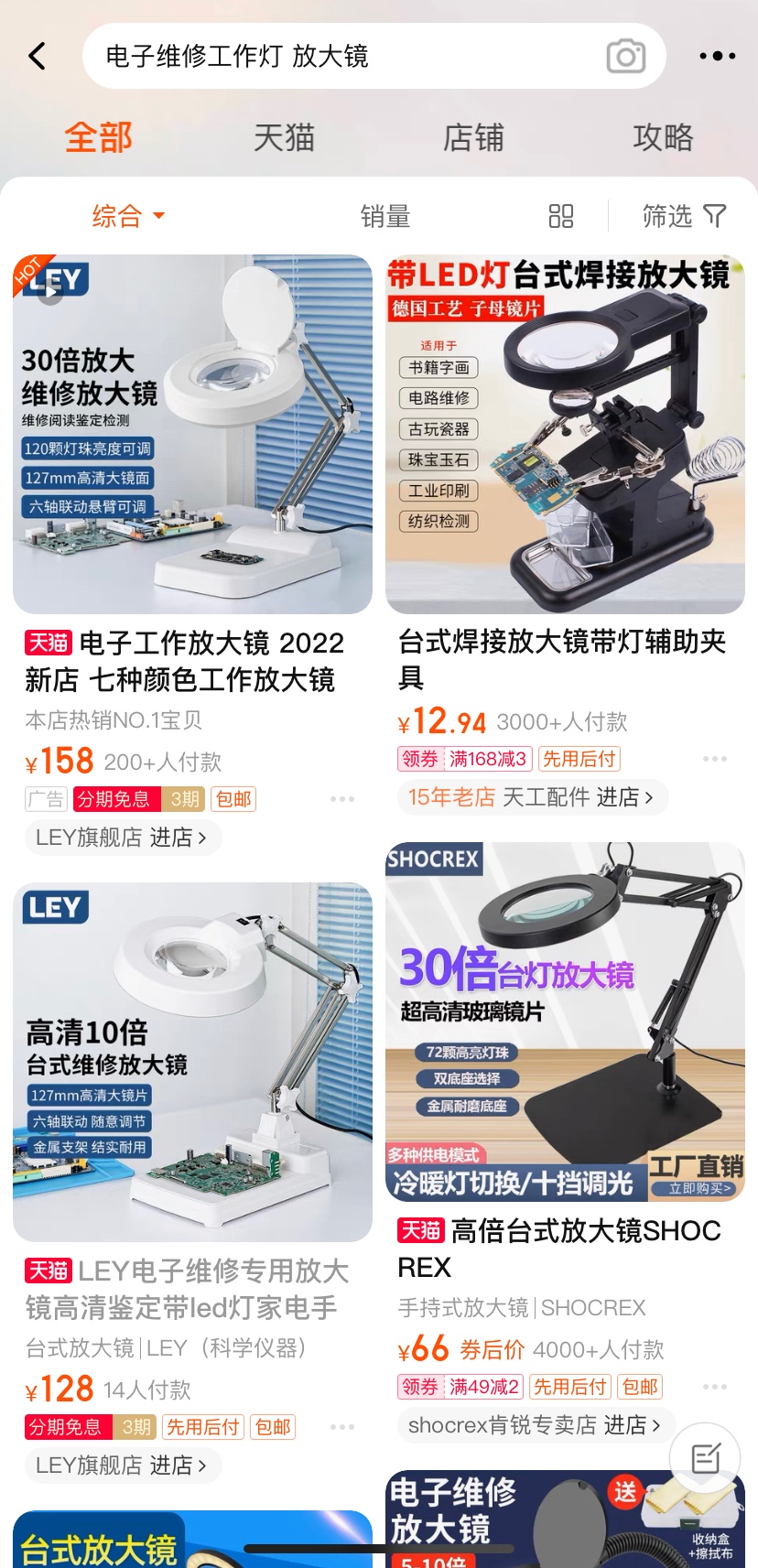758x1568 pixels.
Task: Open the three-dot overflow menu
Action: point(717,56)
